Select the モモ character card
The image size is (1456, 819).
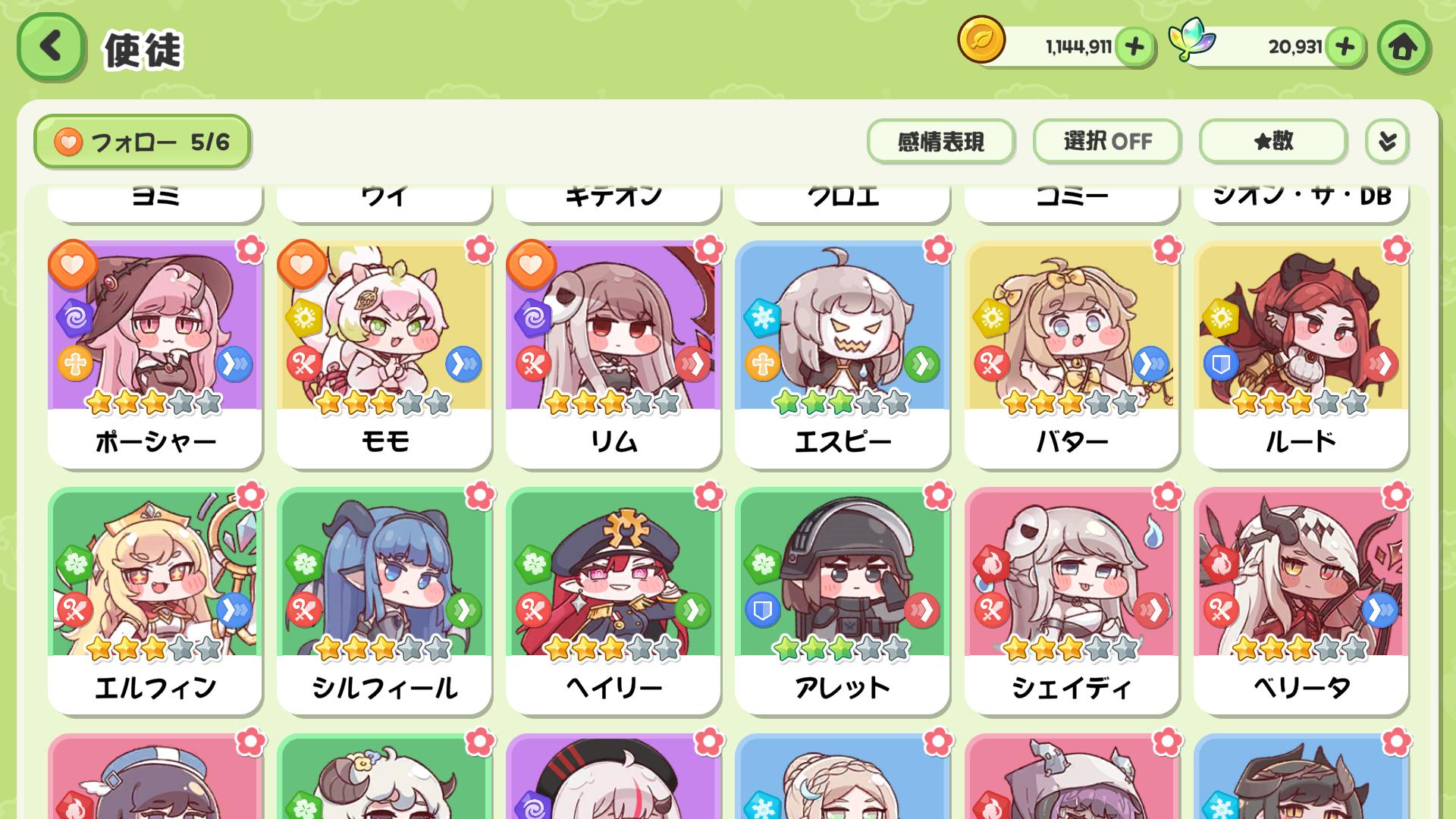pyautogui.click(x=384, y=353)
